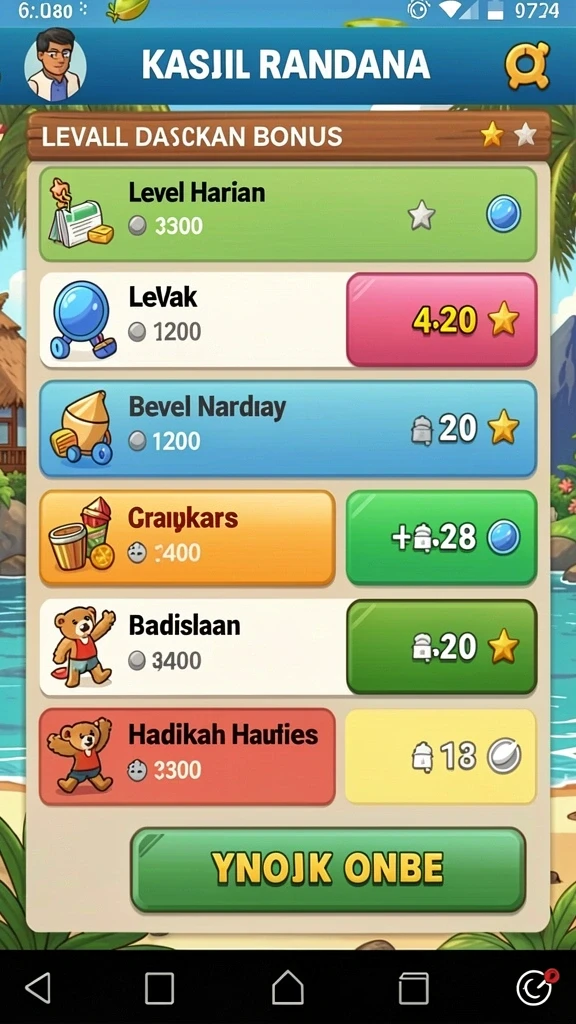Tap the orange search icon in the header
The height and width of the screenshot is (1024, 576).
[528, 65]
